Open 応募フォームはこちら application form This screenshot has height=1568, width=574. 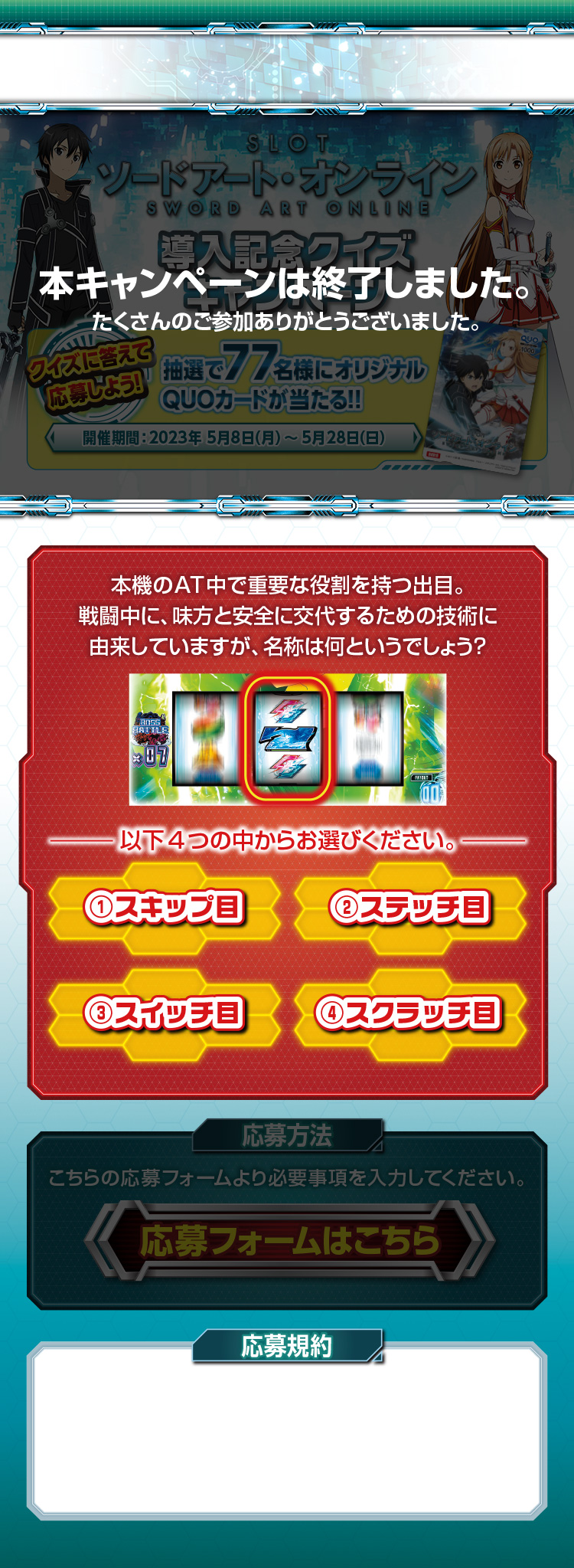coord(289,1241)
